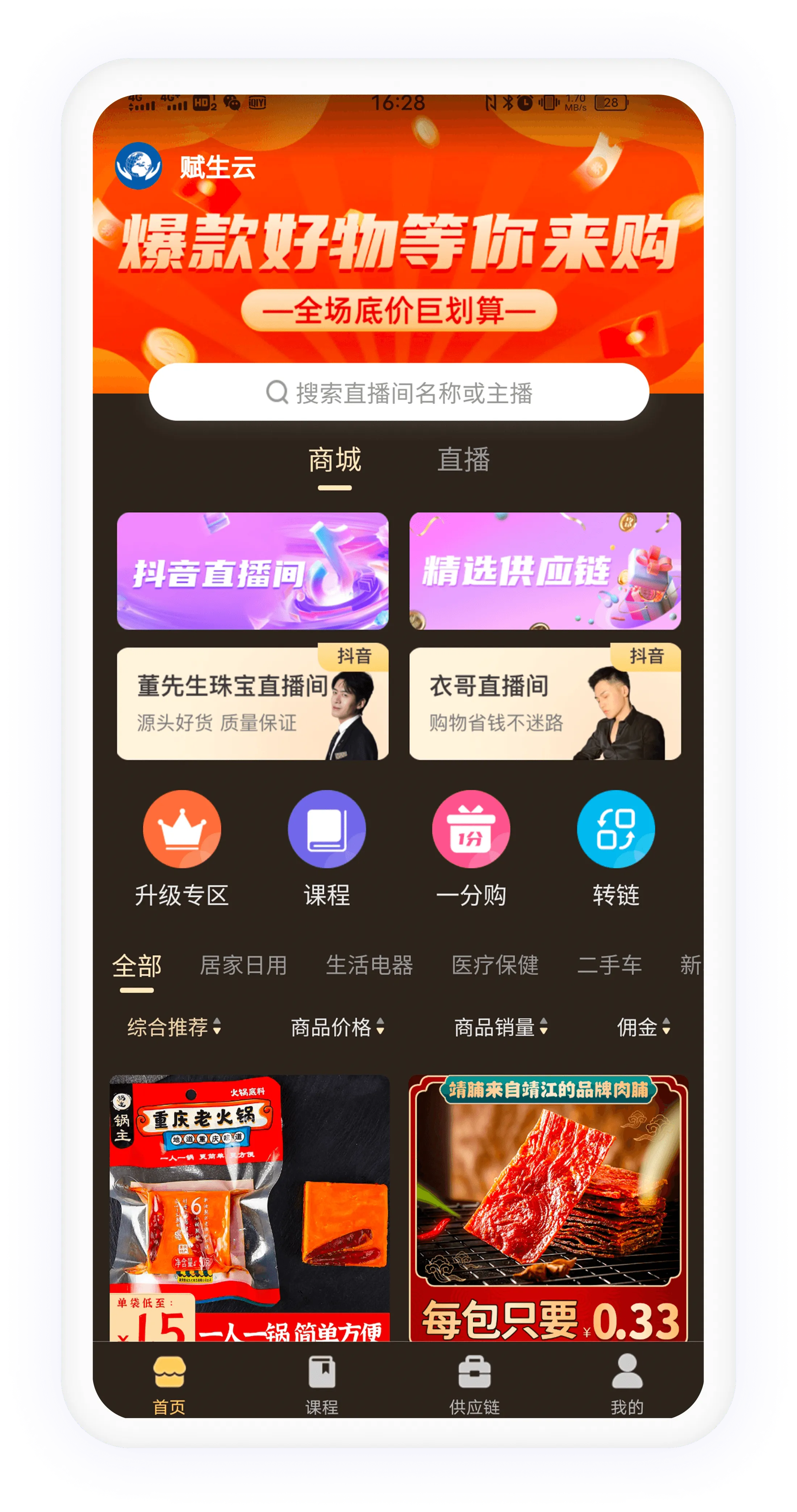Select the 商城 tab
The width and height of the screenshot is (797, 1512).
pos(334,460)
